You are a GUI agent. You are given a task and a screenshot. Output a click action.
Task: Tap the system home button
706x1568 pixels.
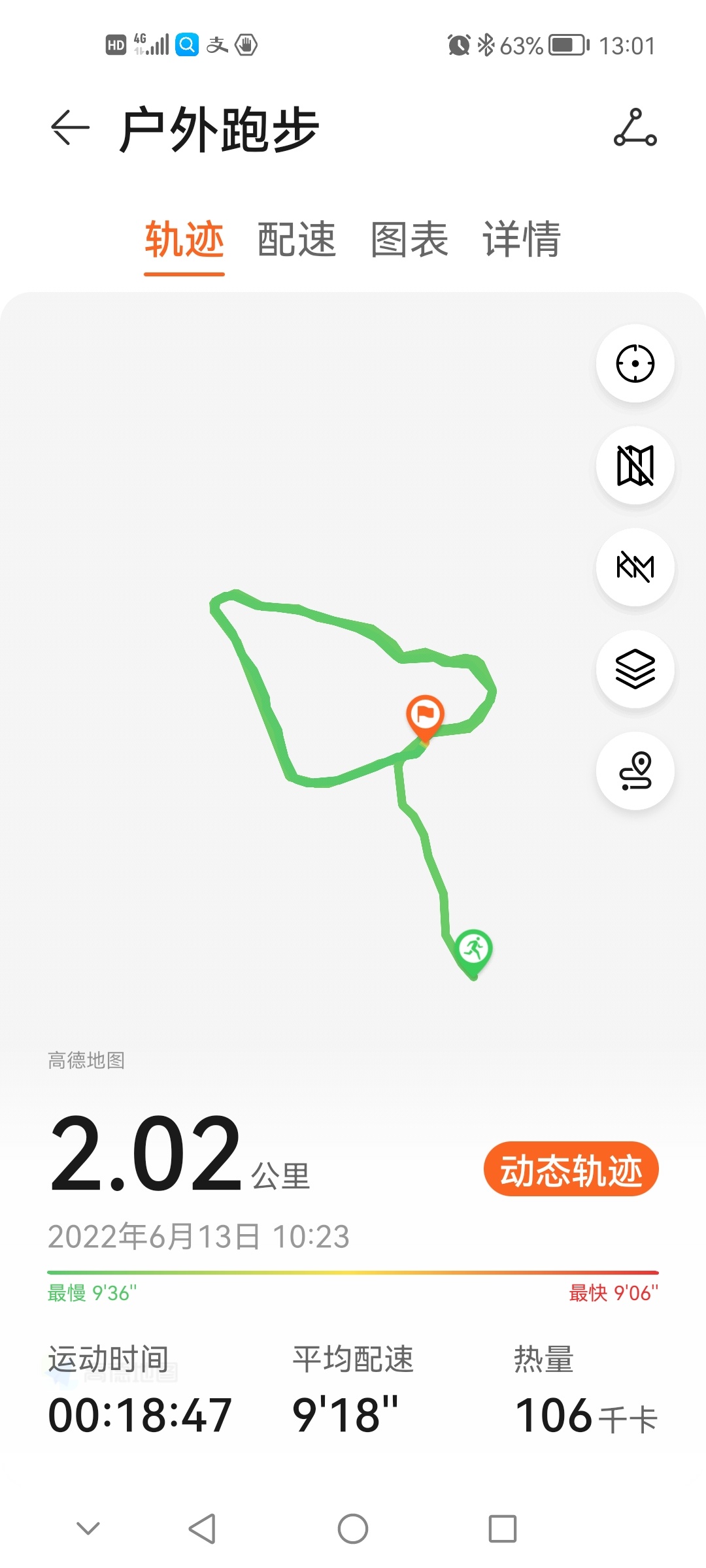[353, 1529]
